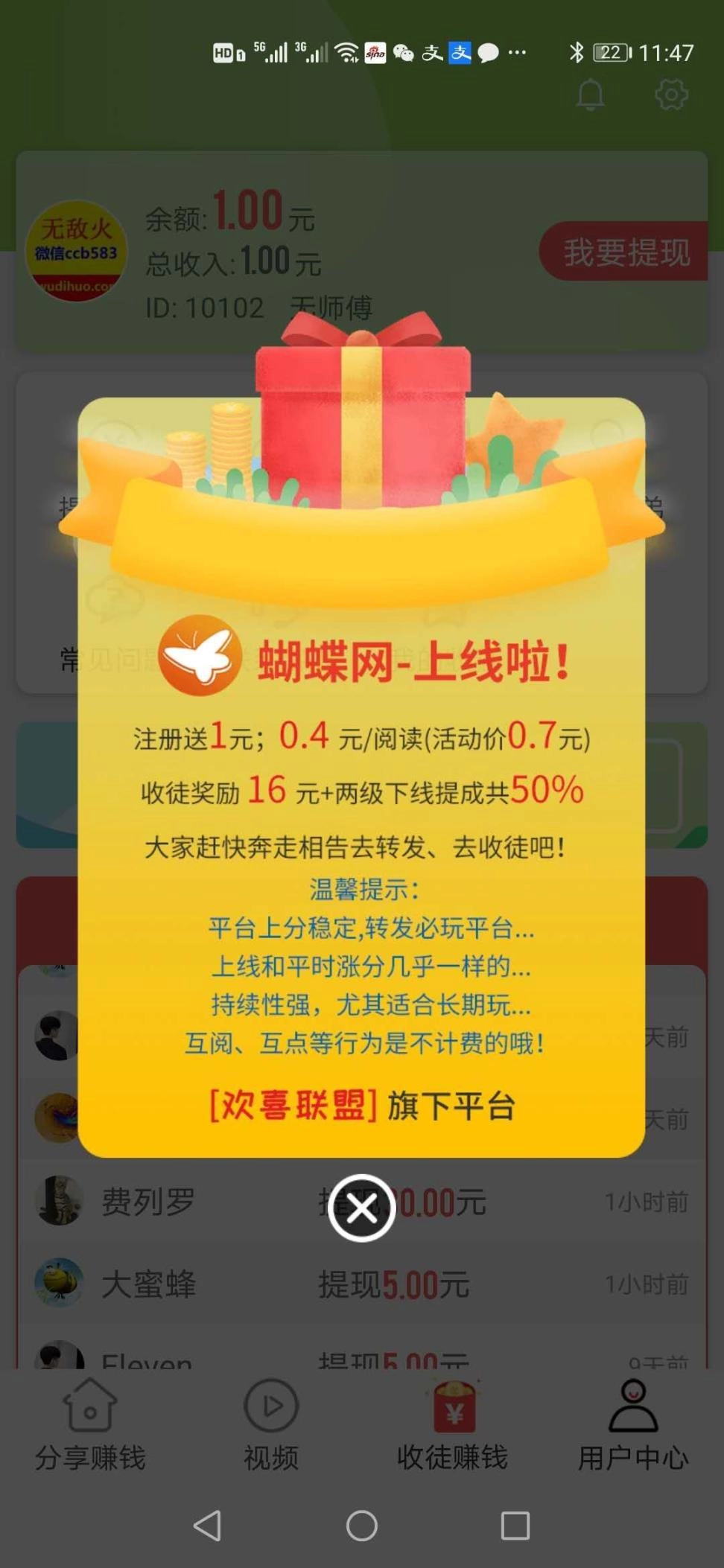The image size is (724, 1568).
Task: Go to the system home screen
Action: [x=362, y=1526]
